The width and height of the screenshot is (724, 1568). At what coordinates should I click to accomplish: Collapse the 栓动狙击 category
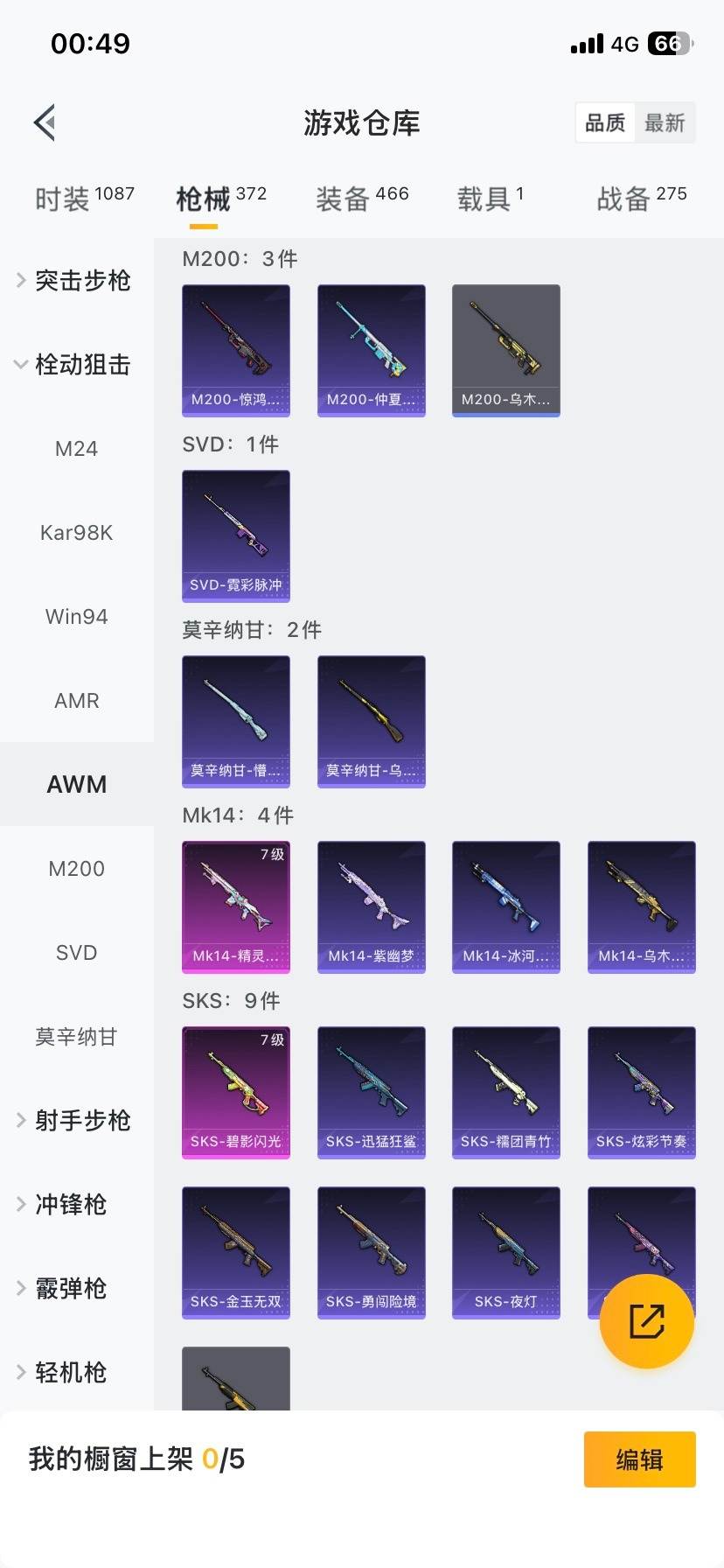(74, 365)
